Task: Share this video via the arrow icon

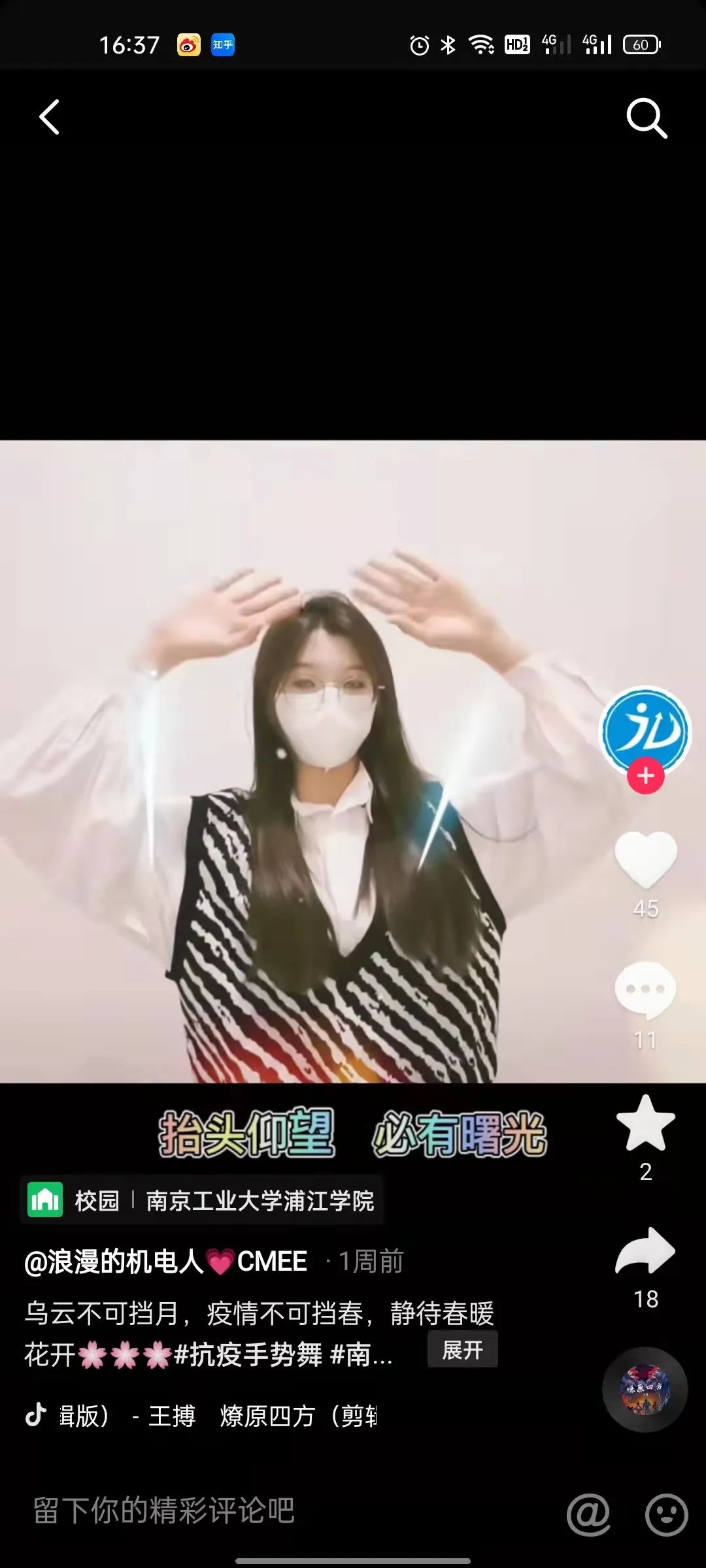Action: 645,1252
